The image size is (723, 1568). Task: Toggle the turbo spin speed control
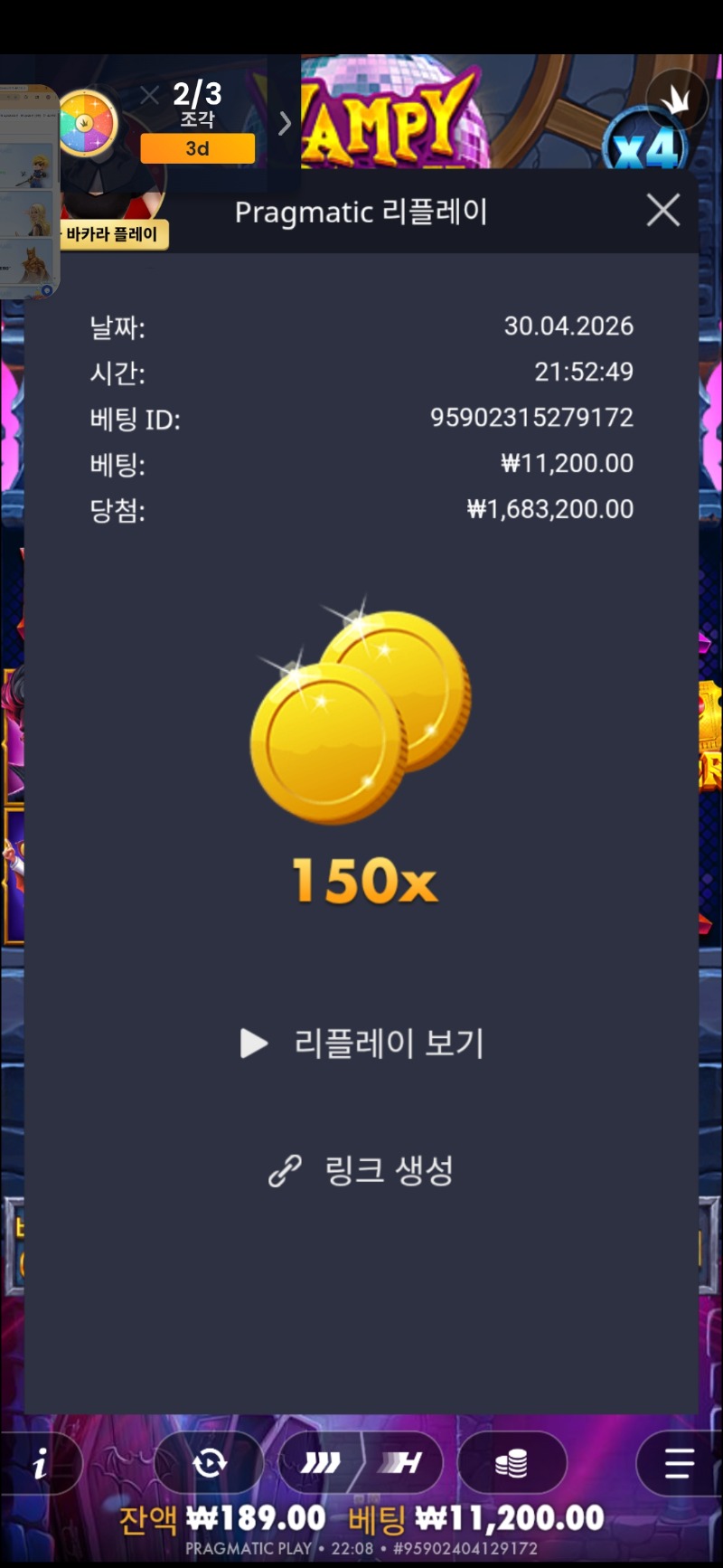(x=361, y=1463)
